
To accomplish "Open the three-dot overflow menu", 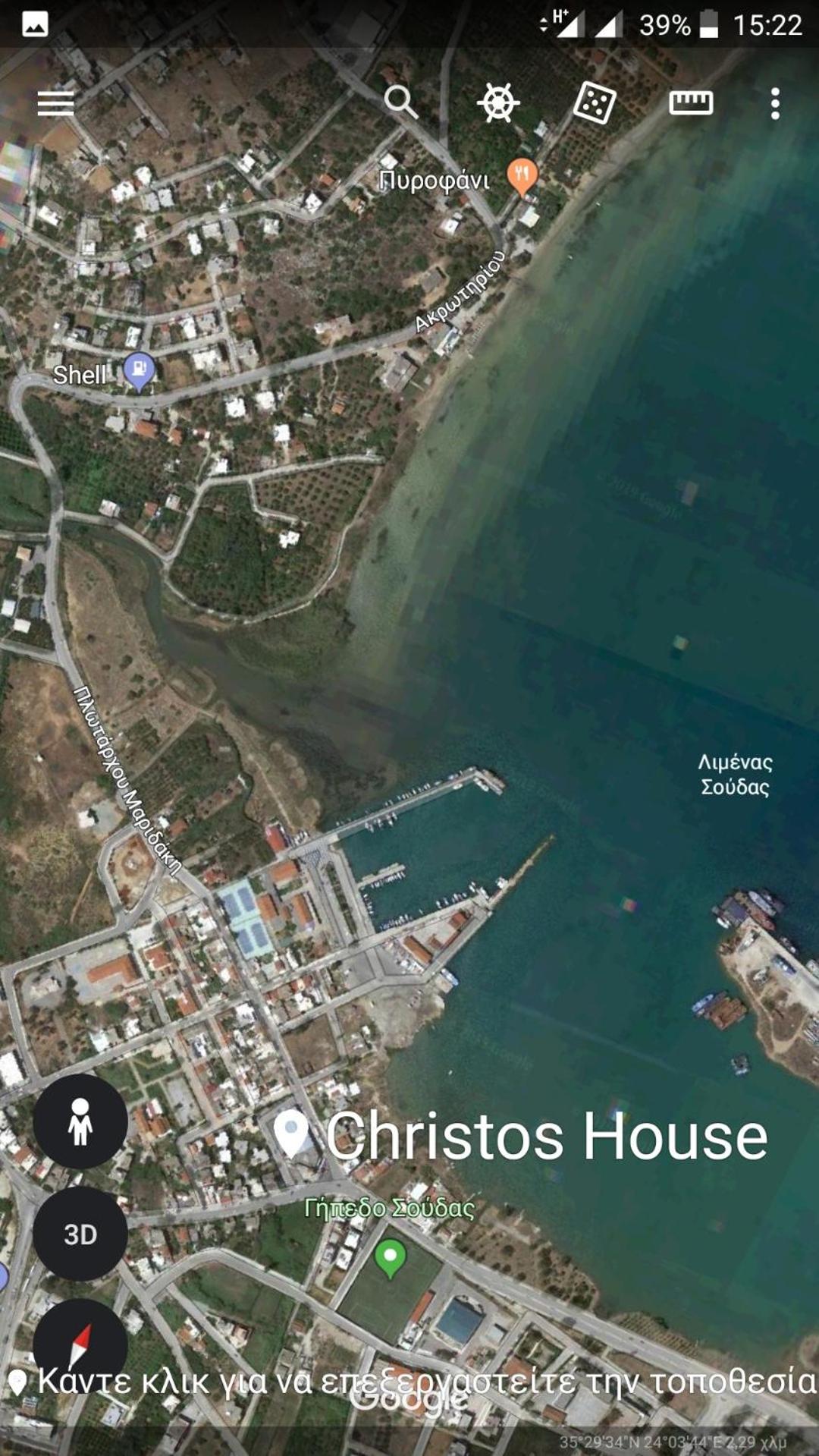I will pos(775,103).
